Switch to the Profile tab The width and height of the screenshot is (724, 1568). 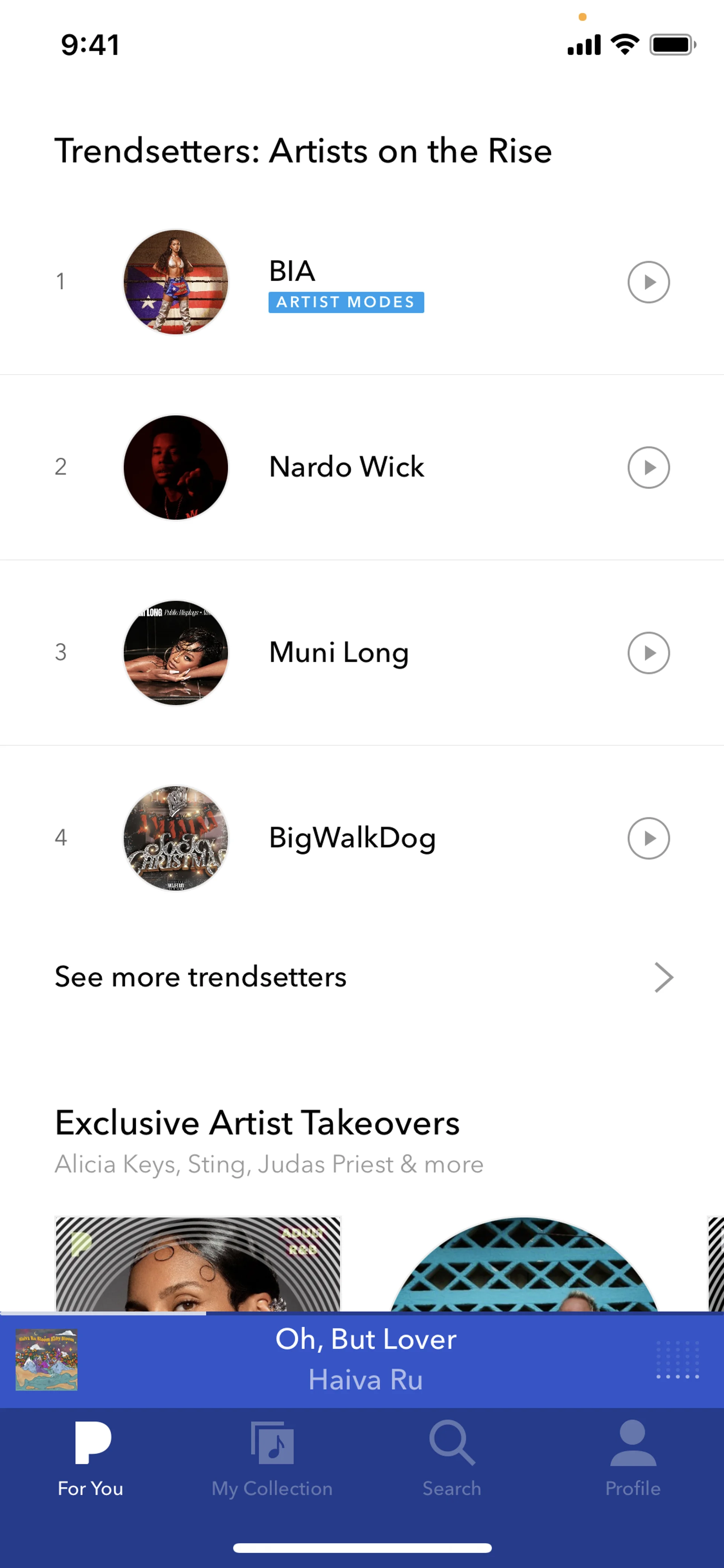[632, 1459]
